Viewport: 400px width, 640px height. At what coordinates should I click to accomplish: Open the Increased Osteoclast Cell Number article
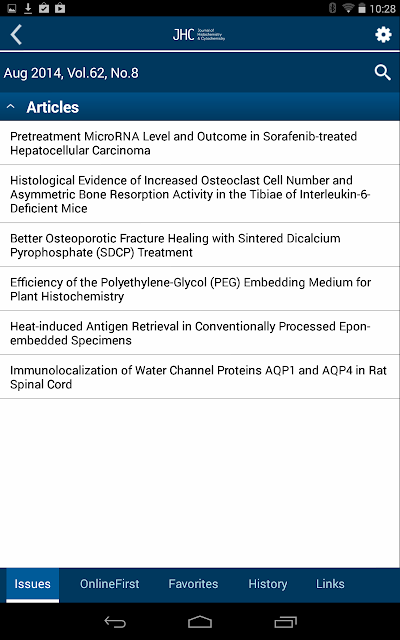tap(200, 194)
